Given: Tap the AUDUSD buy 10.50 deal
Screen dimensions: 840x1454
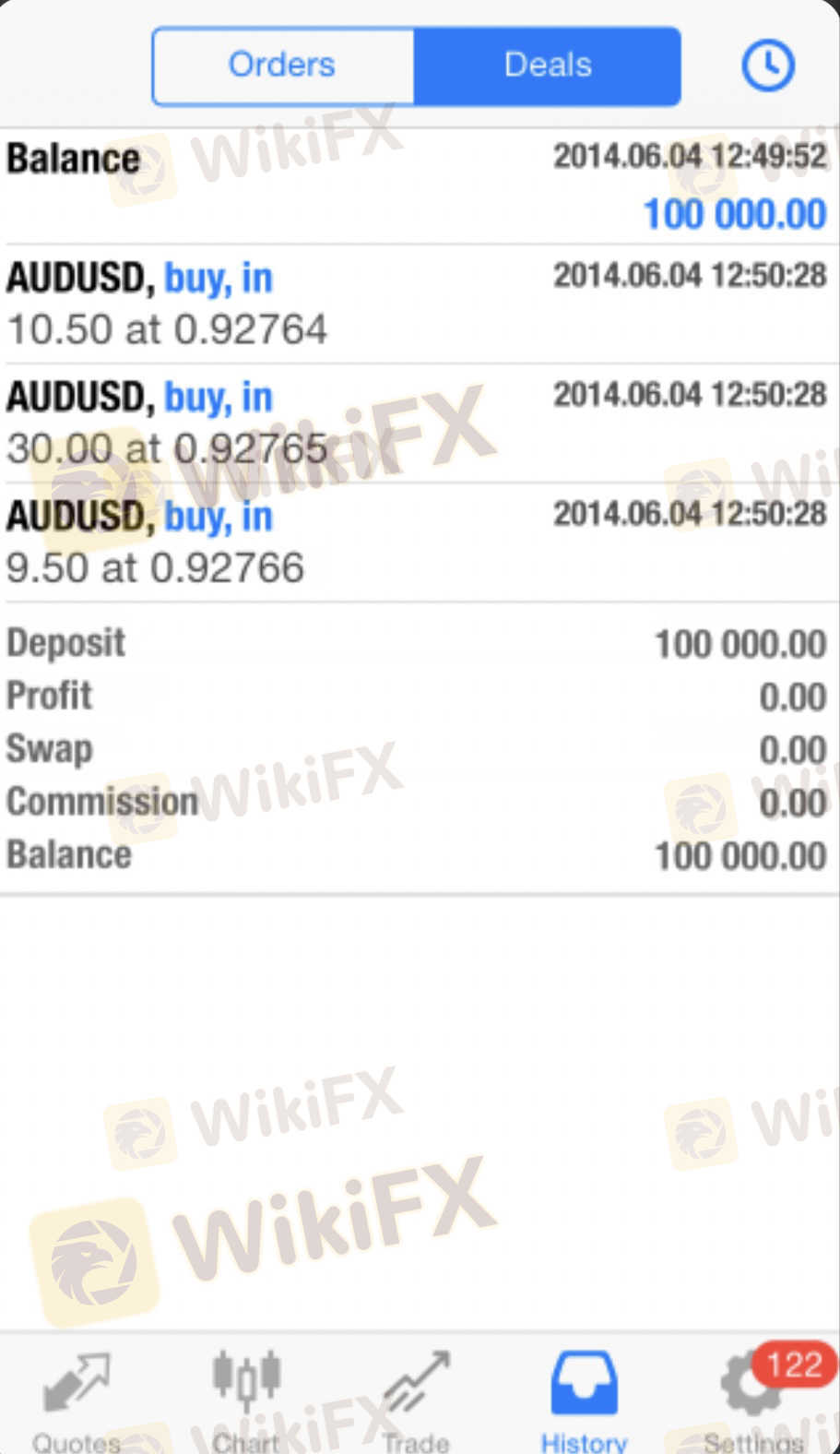Looking at the screenshot, I should pyautogui.click(x=420, y=303).
